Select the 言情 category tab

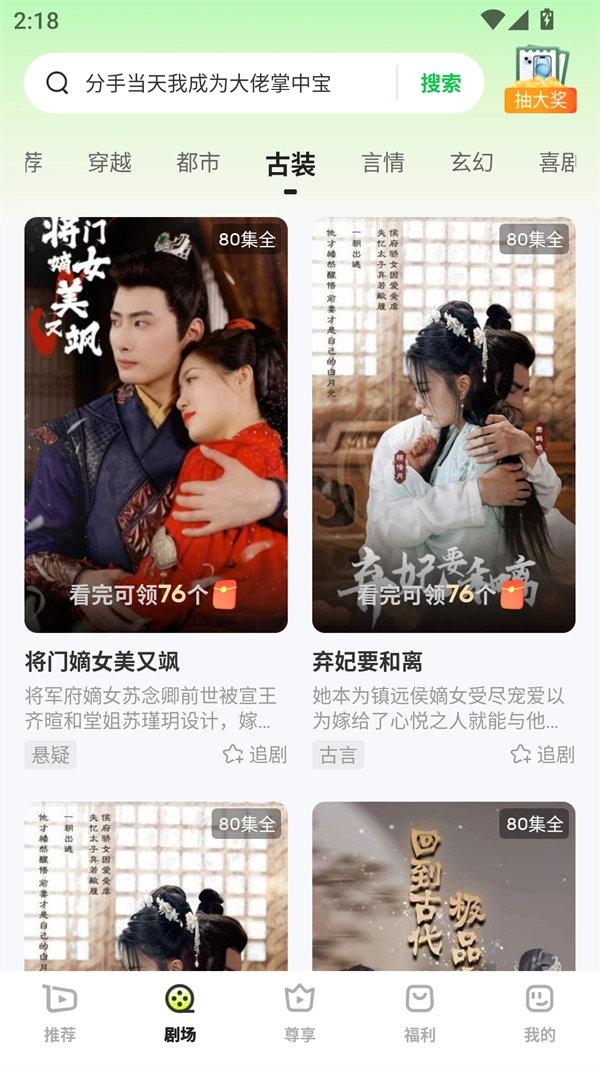383,162
